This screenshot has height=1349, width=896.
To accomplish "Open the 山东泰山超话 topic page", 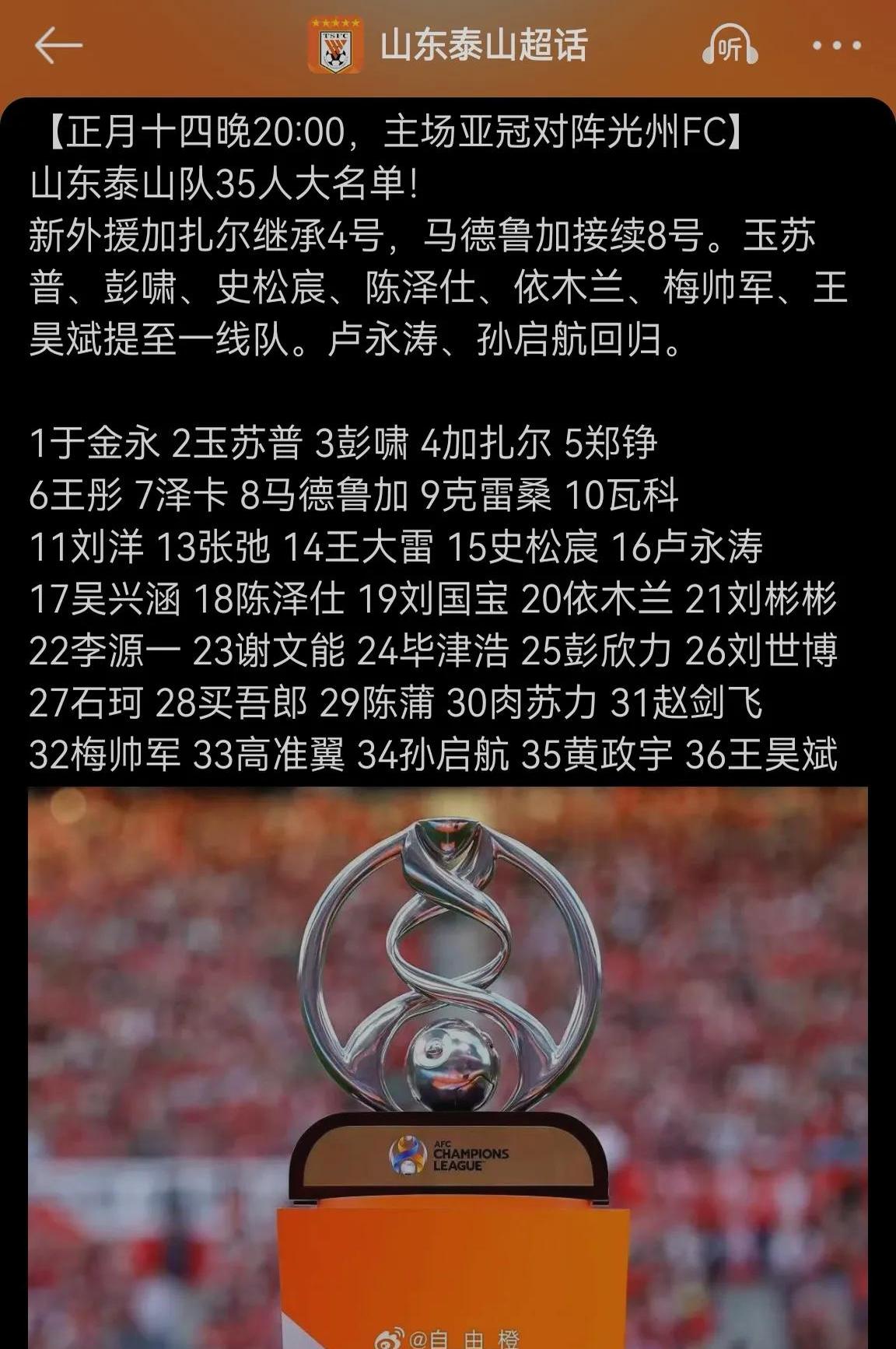I will (482, 46).
